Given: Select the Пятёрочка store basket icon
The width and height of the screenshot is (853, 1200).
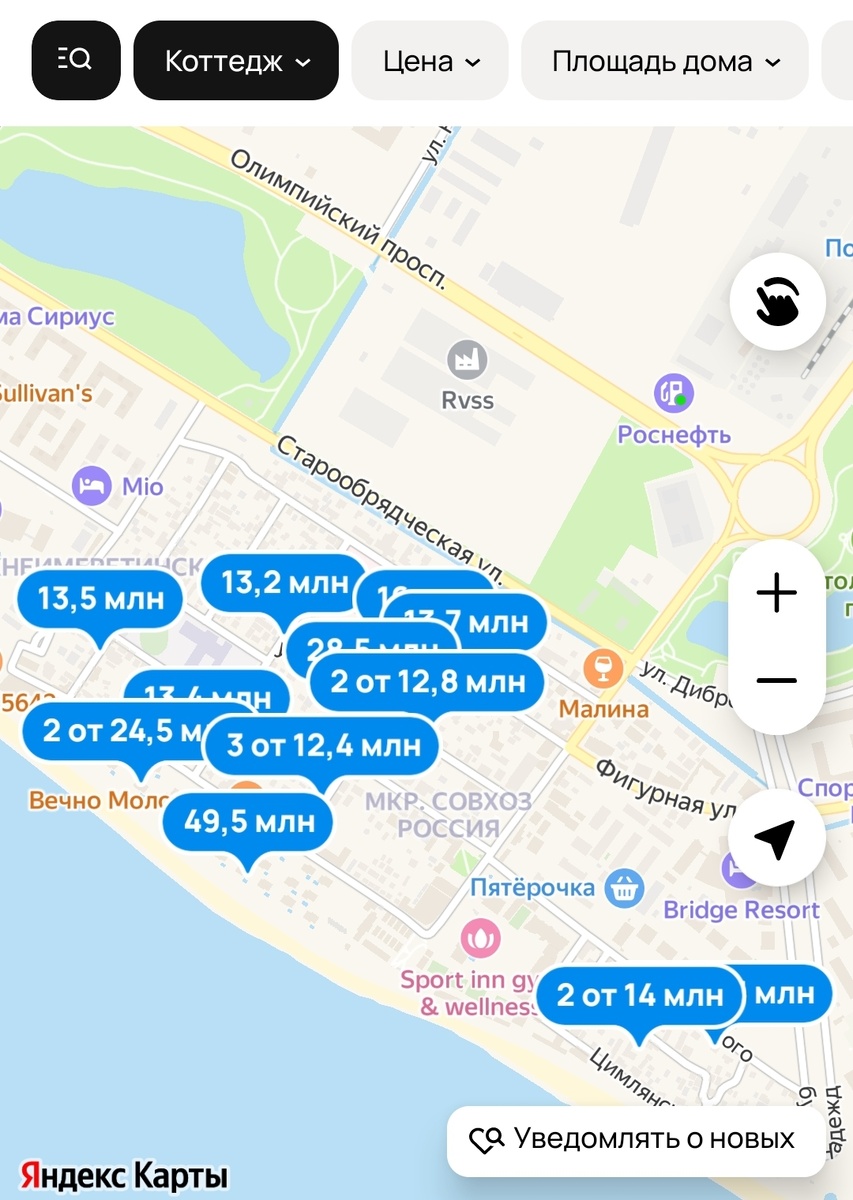Looking at the screenshot, I should 622,888.
